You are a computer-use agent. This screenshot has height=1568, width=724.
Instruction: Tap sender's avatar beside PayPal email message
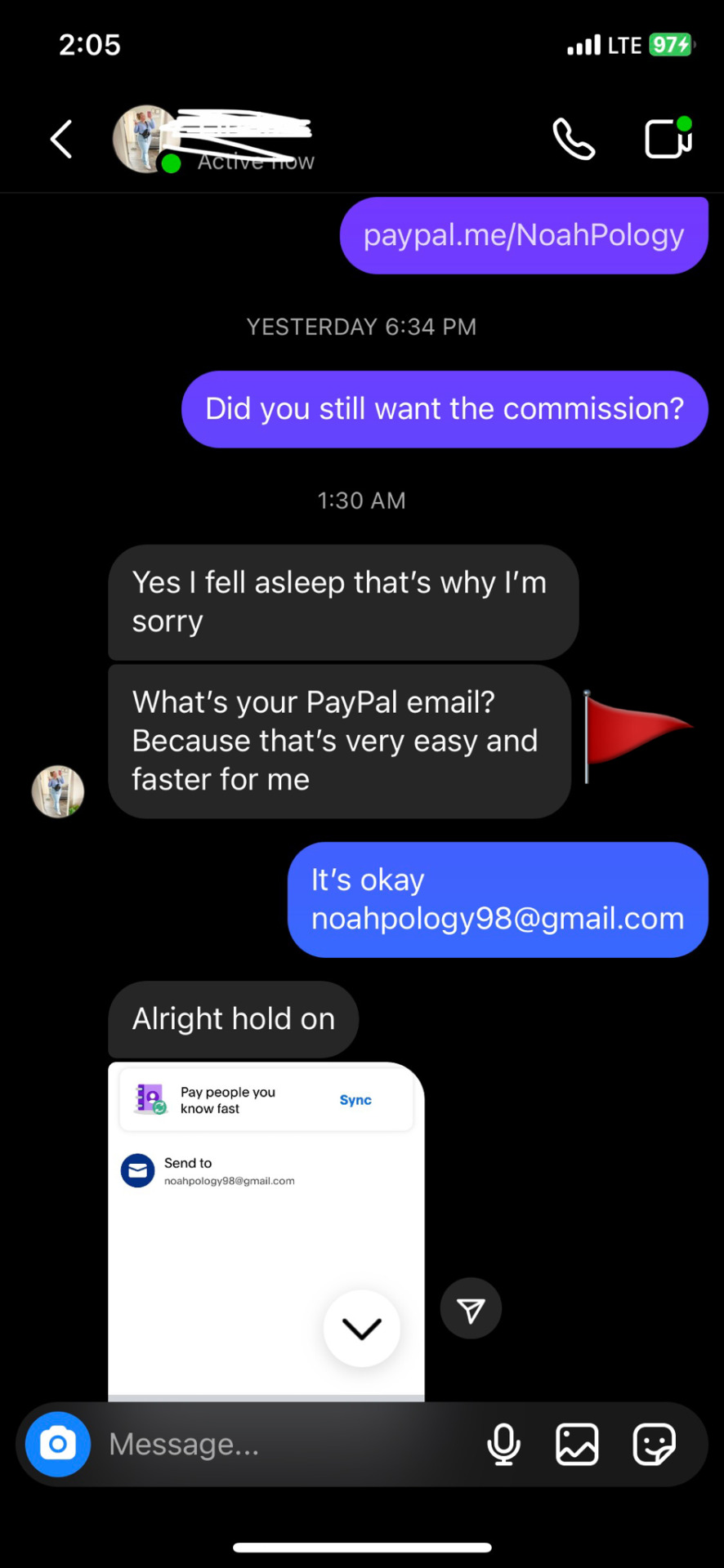[x=58, y=791]
